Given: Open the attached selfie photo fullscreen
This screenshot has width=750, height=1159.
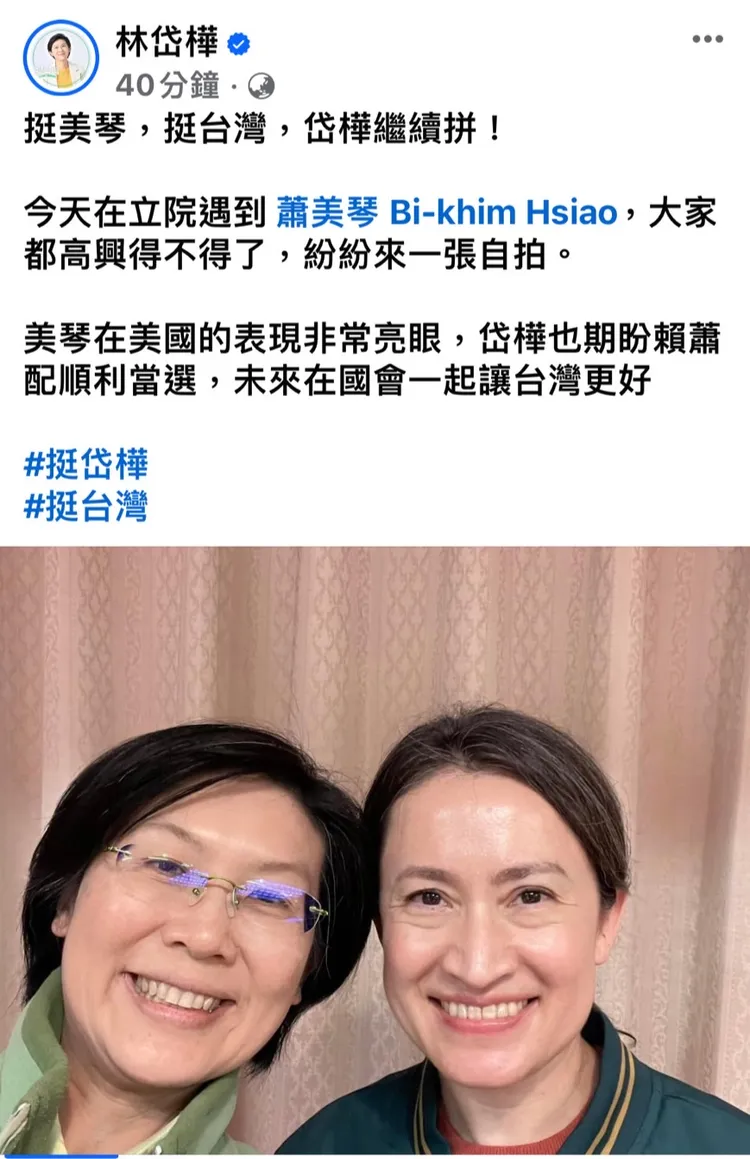Looking at the screenshot, I should click(x=375, y=850).
